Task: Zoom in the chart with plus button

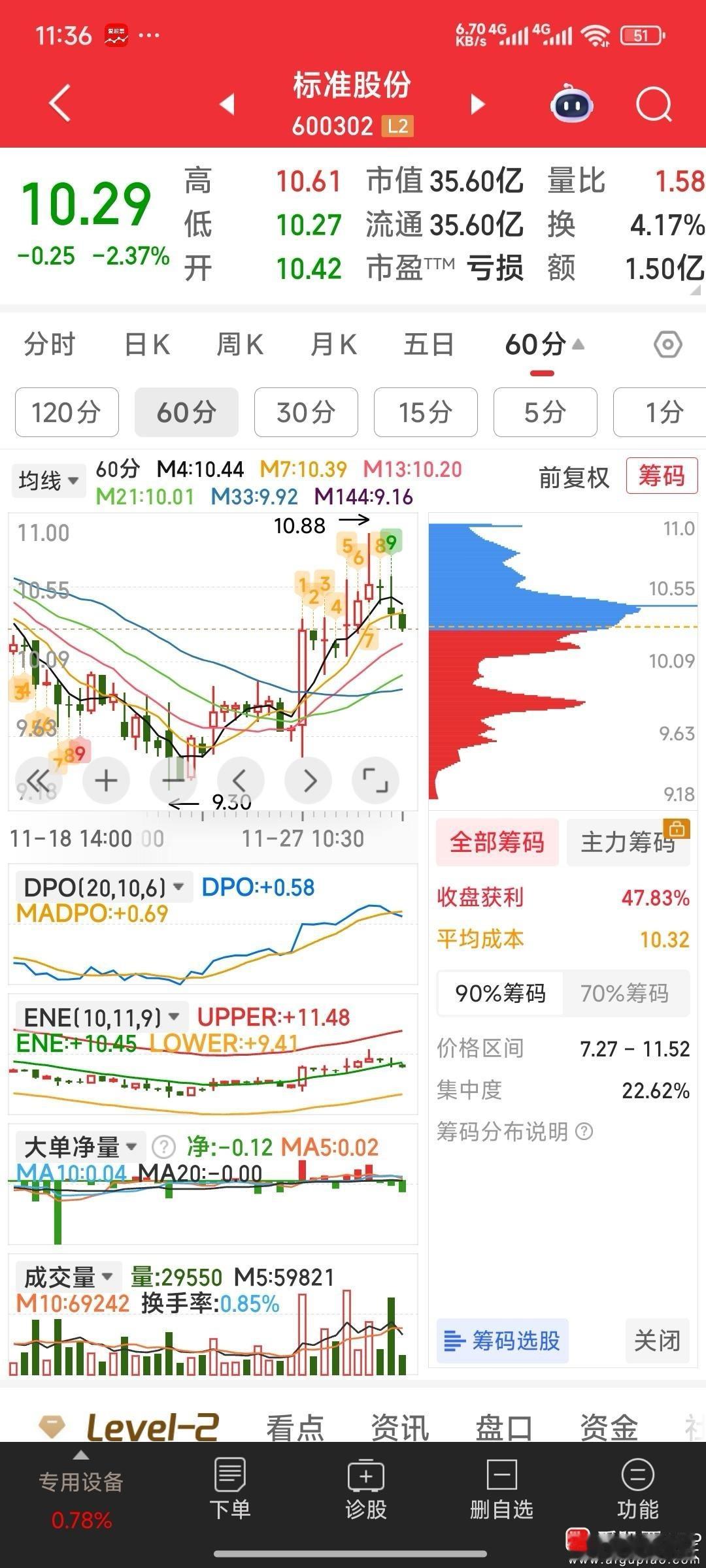Action: 107,780
